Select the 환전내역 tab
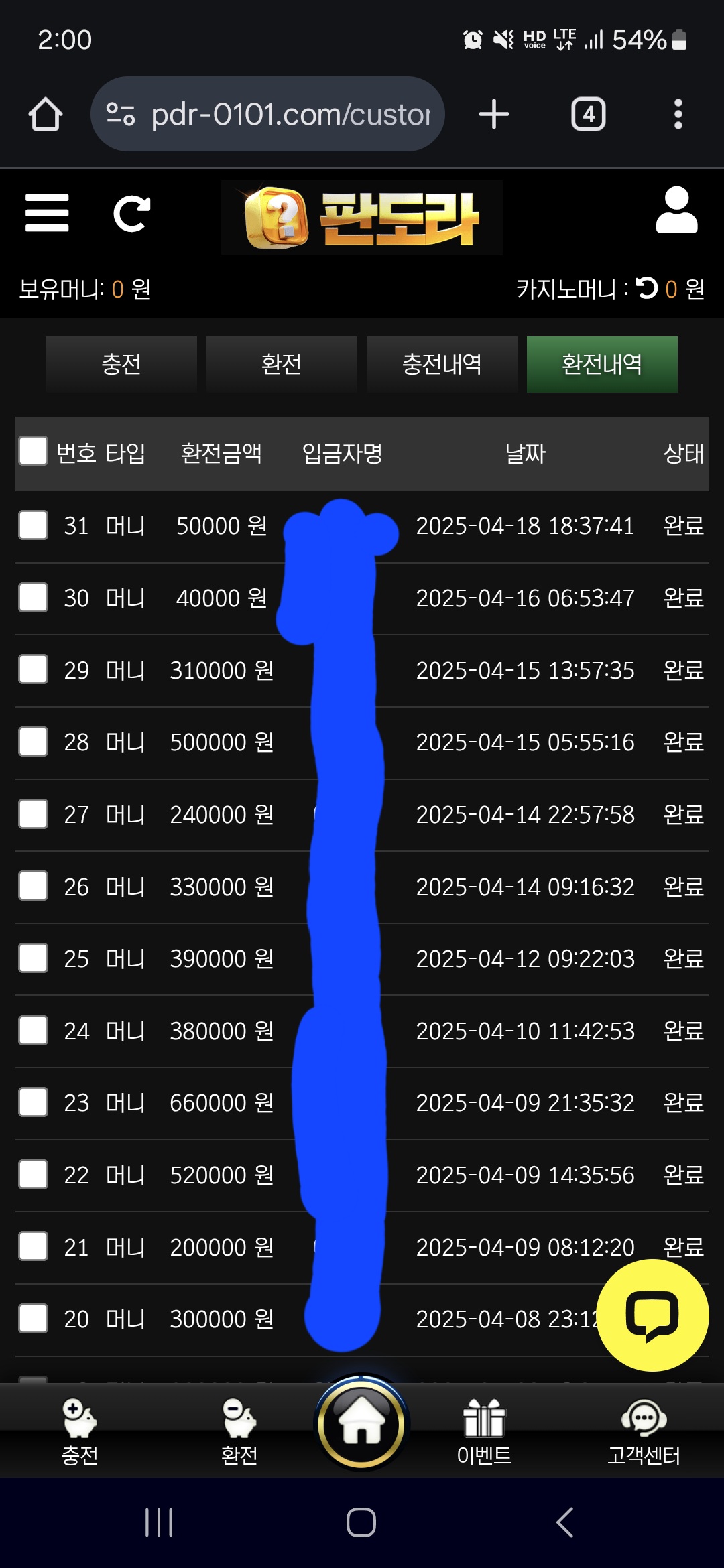Screen dimensions: 724x1568 (602, 365)
